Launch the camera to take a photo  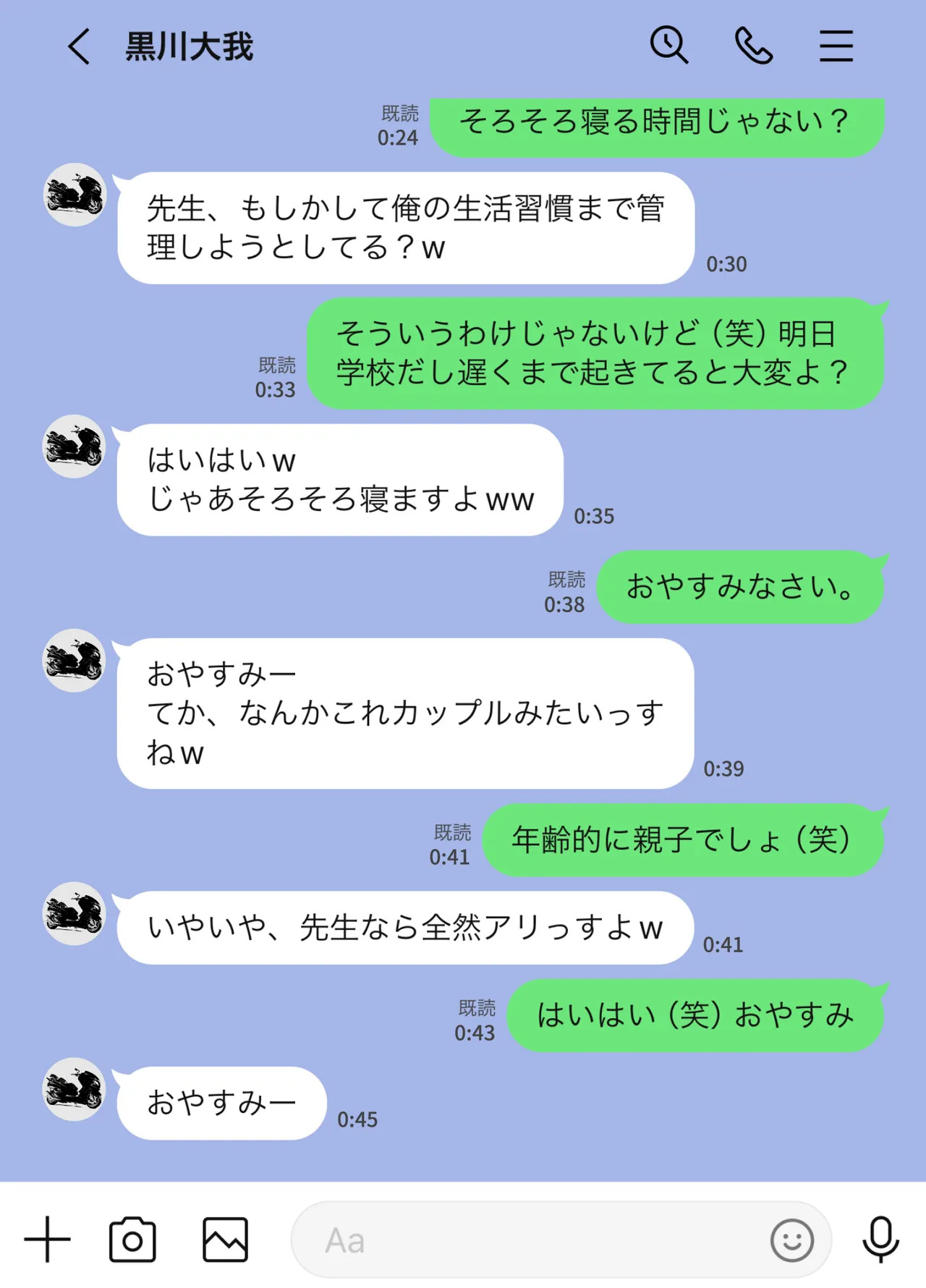(x=132, y=1240)
